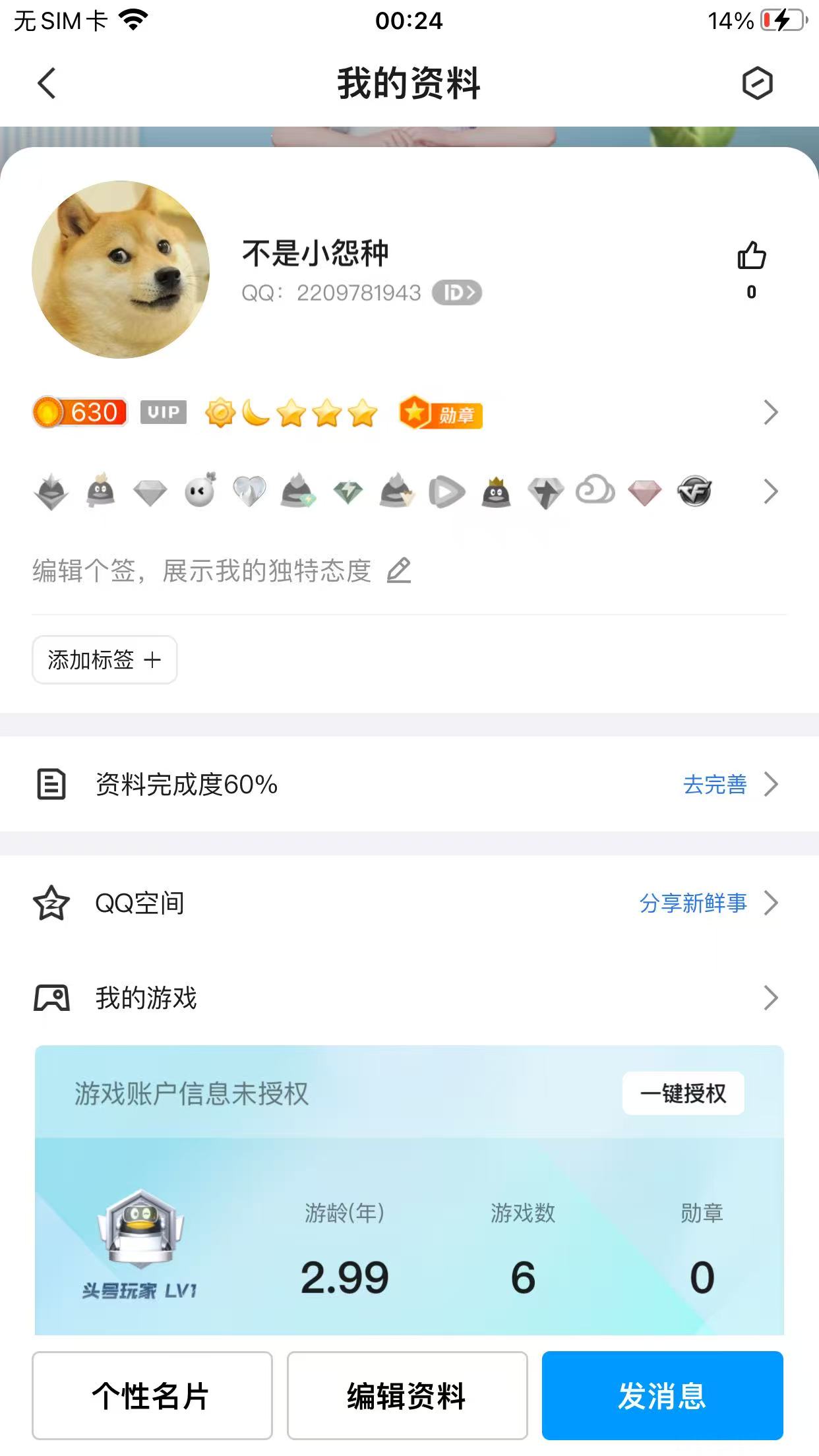Tap 编辑资料 to edit profile
Screen dimensions: 819x1456
[407, 1395]
